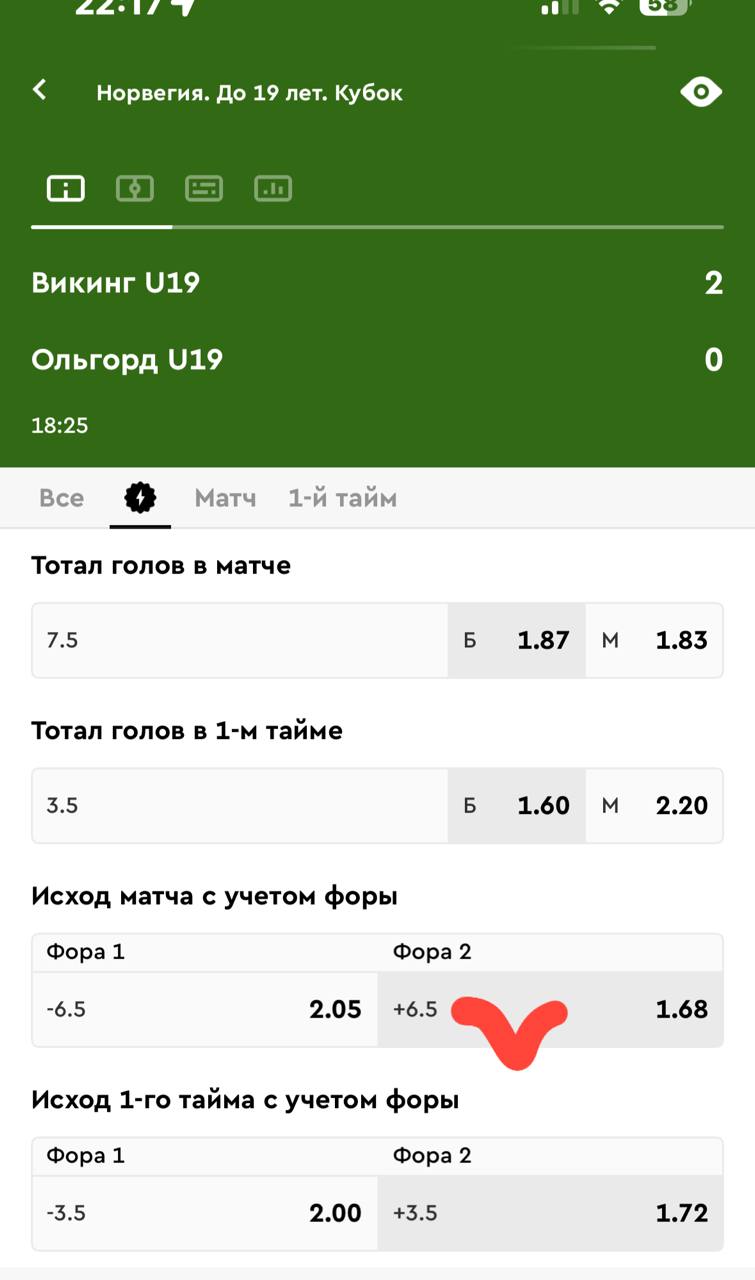Choose first-half Фора 1 -3.5 at 2.00
Viewport: 755px width, 1280px height.
[x=205, y=1213]
